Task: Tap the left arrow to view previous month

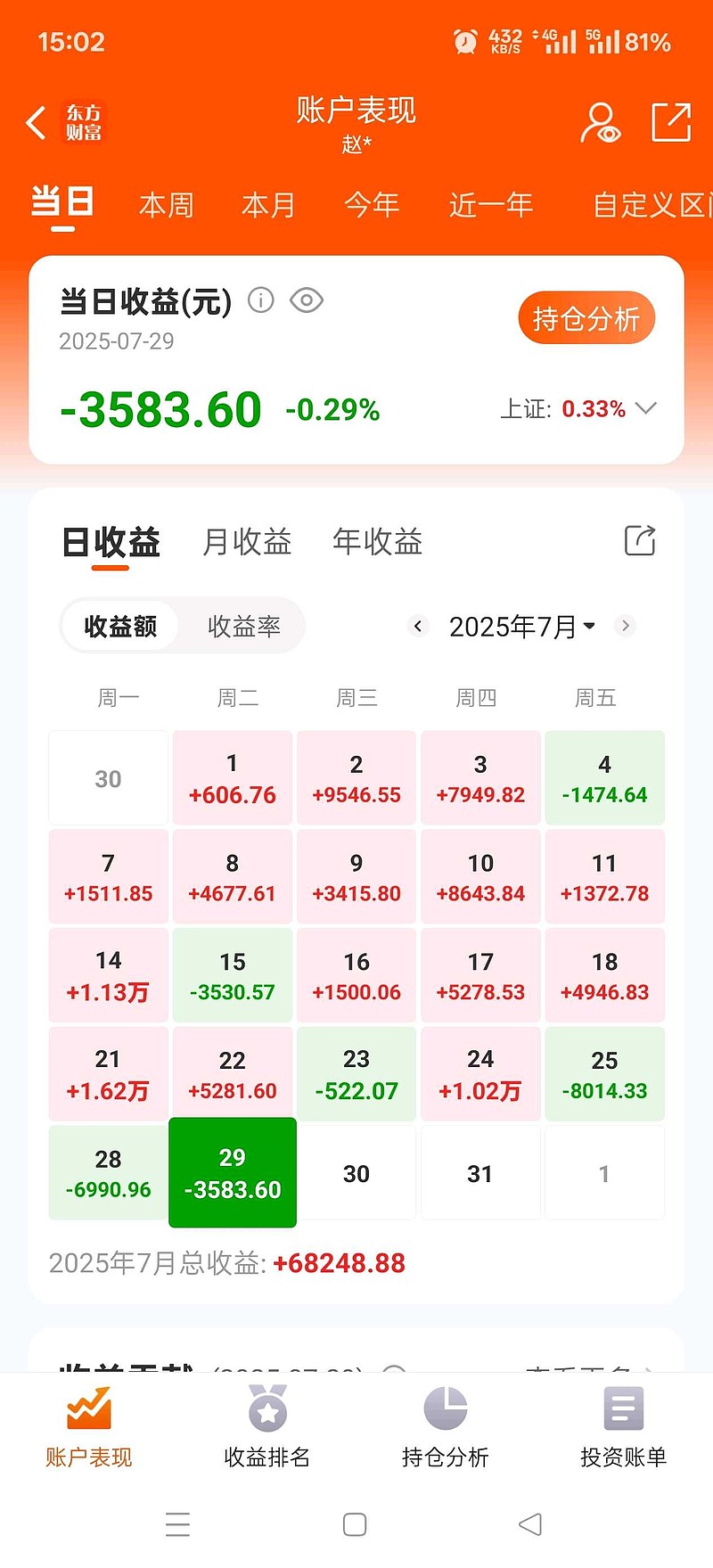Action: pyautogui.click(x=418, y=627)
